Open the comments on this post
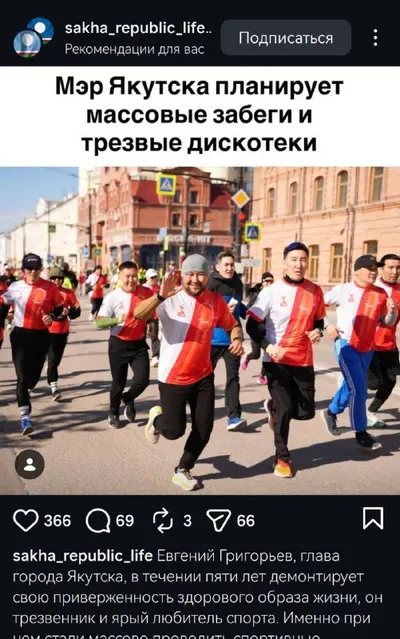400x639 pixels. pyautogui.click(x=98, y=520)
